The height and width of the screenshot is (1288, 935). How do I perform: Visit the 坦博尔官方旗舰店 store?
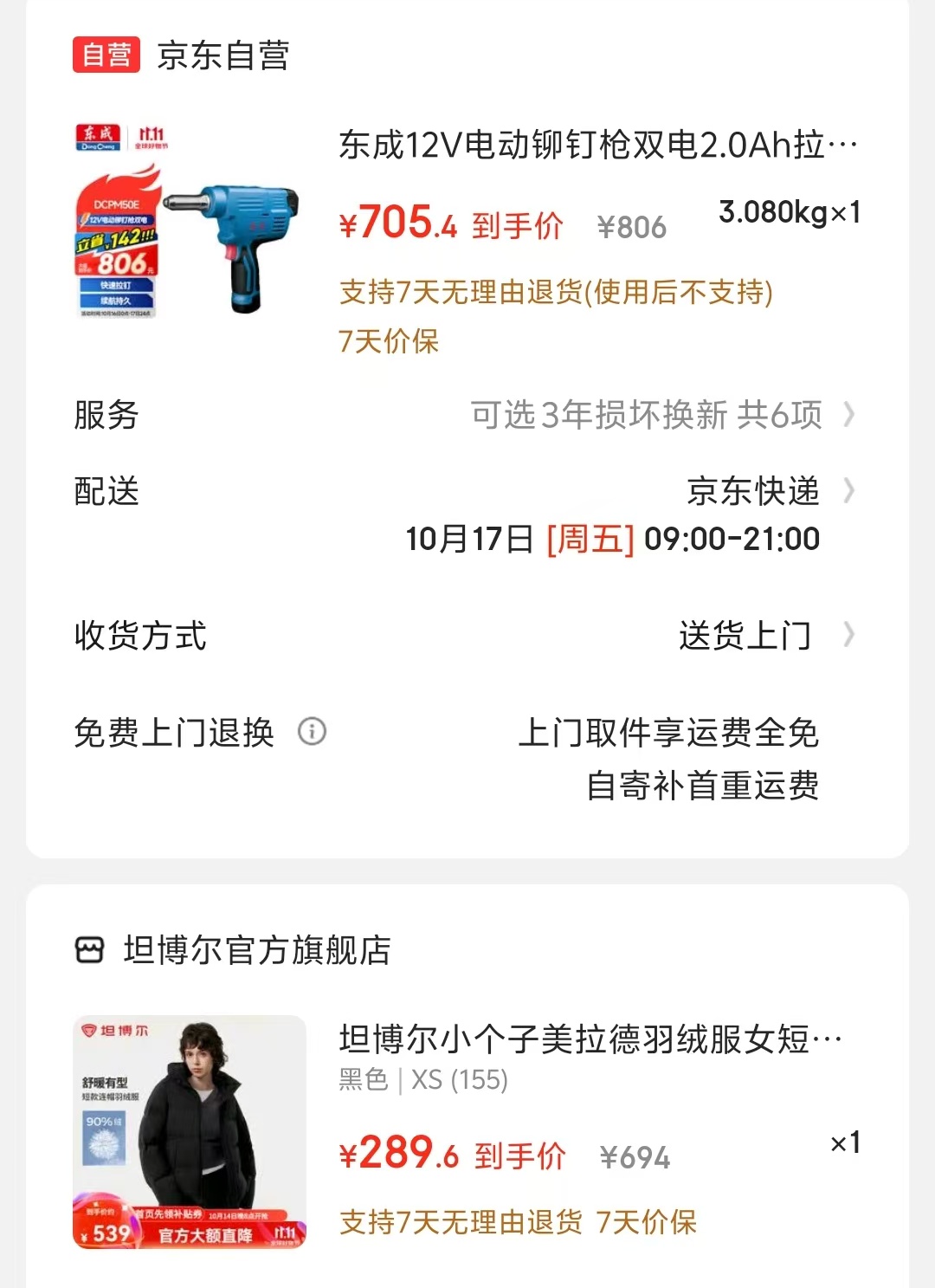point(256,950)
